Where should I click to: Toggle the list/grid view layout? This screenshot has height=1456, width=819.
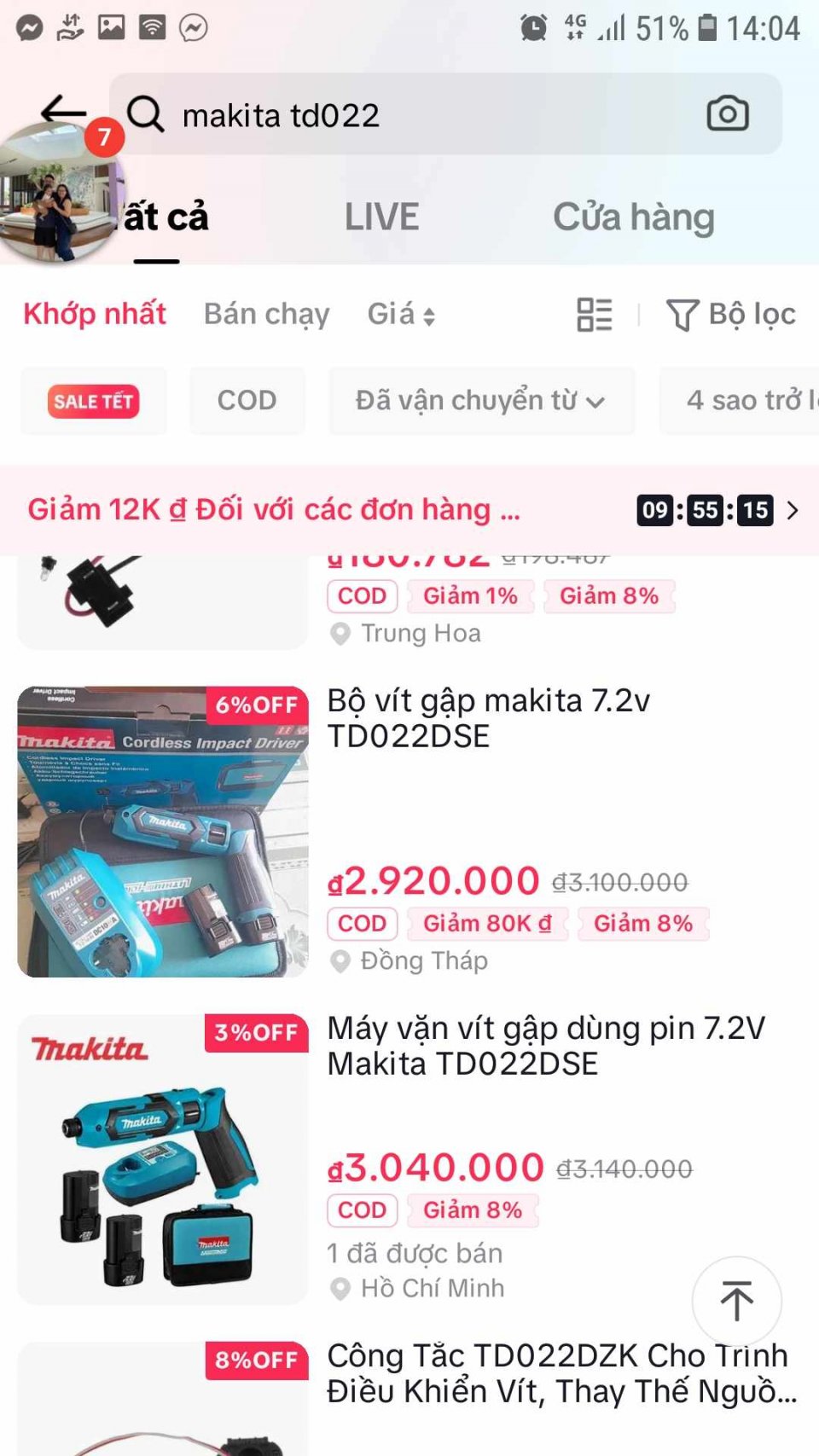(595, 314)
